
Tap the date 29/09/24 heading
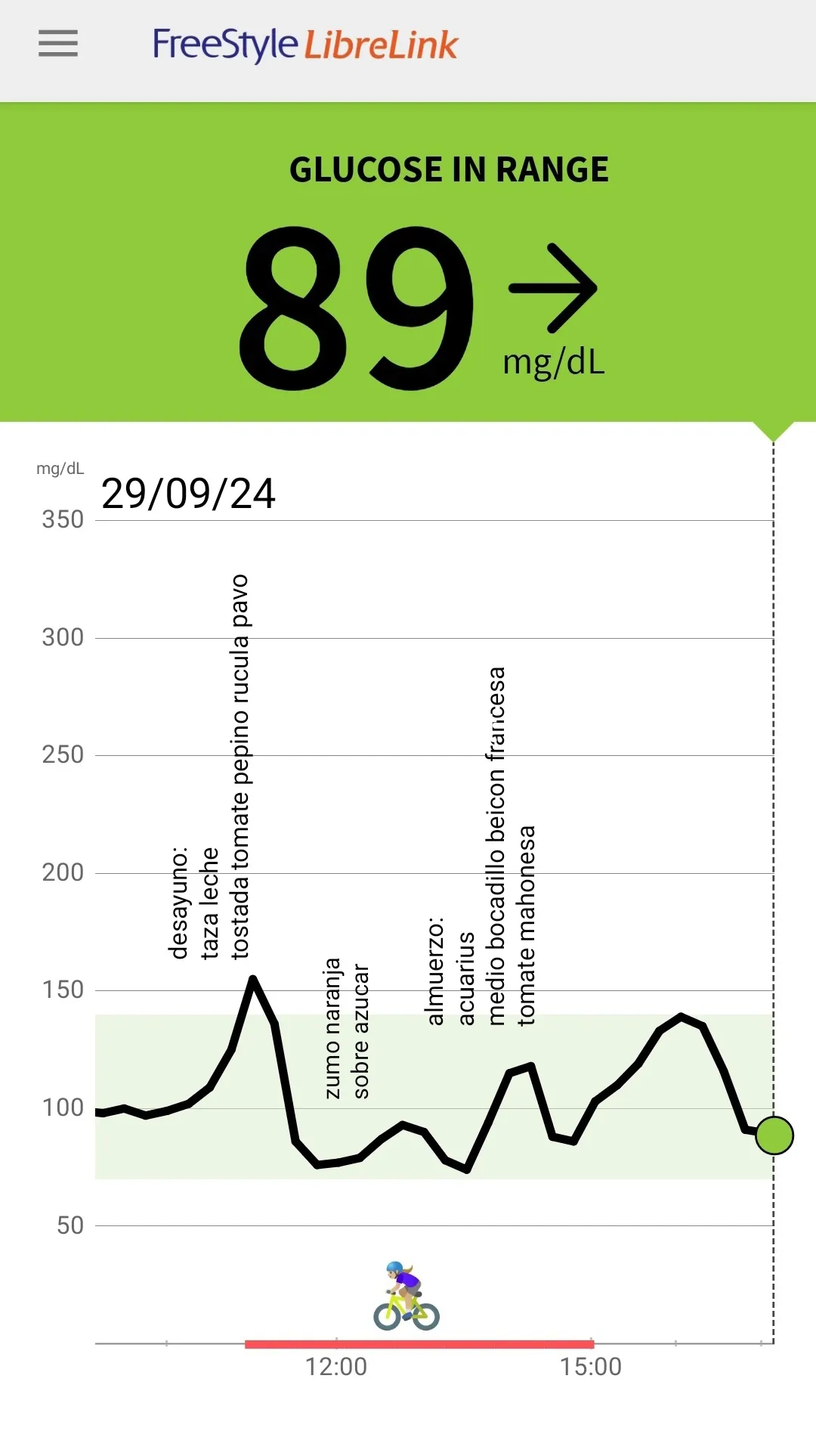(x=189, y=495)
